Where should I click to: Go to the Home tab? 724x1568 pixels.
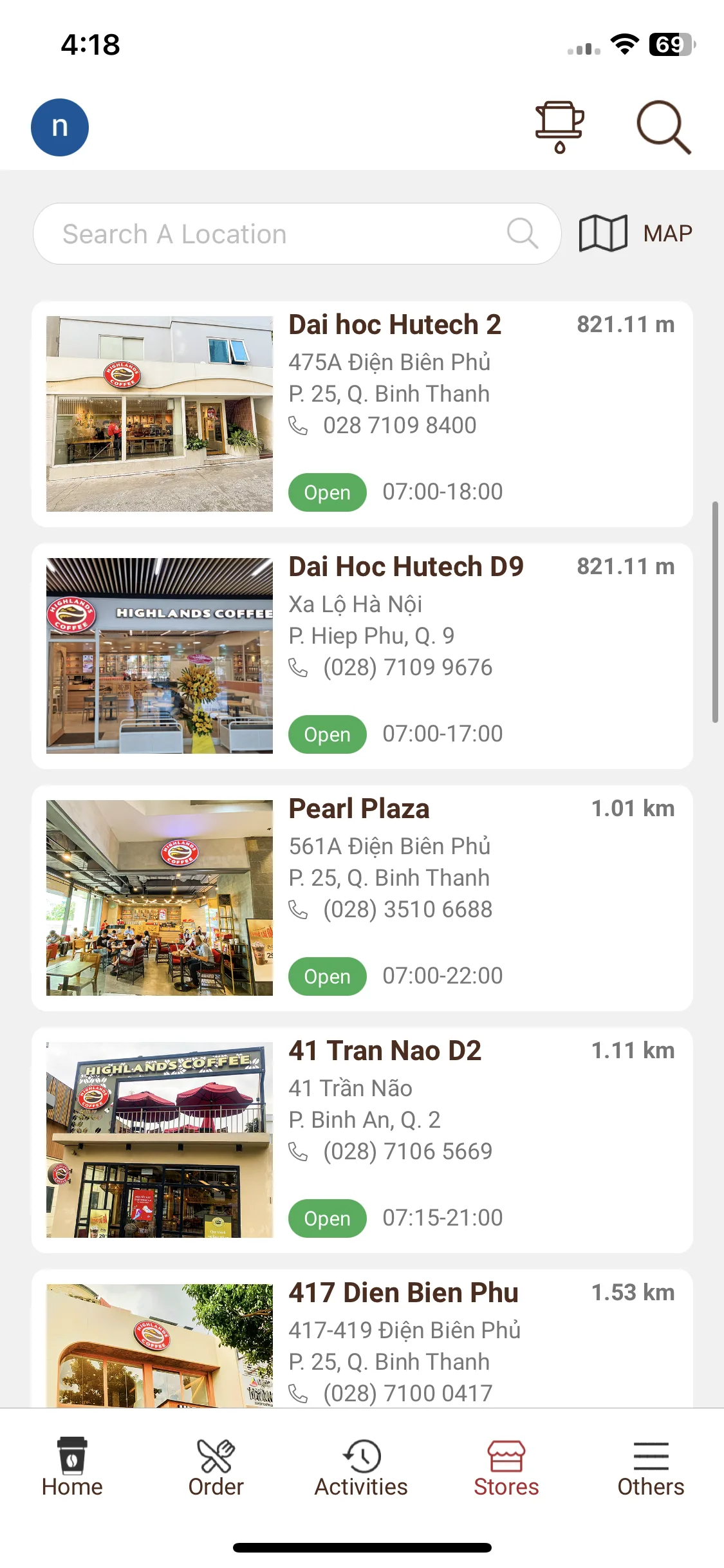click(72, 1467)
